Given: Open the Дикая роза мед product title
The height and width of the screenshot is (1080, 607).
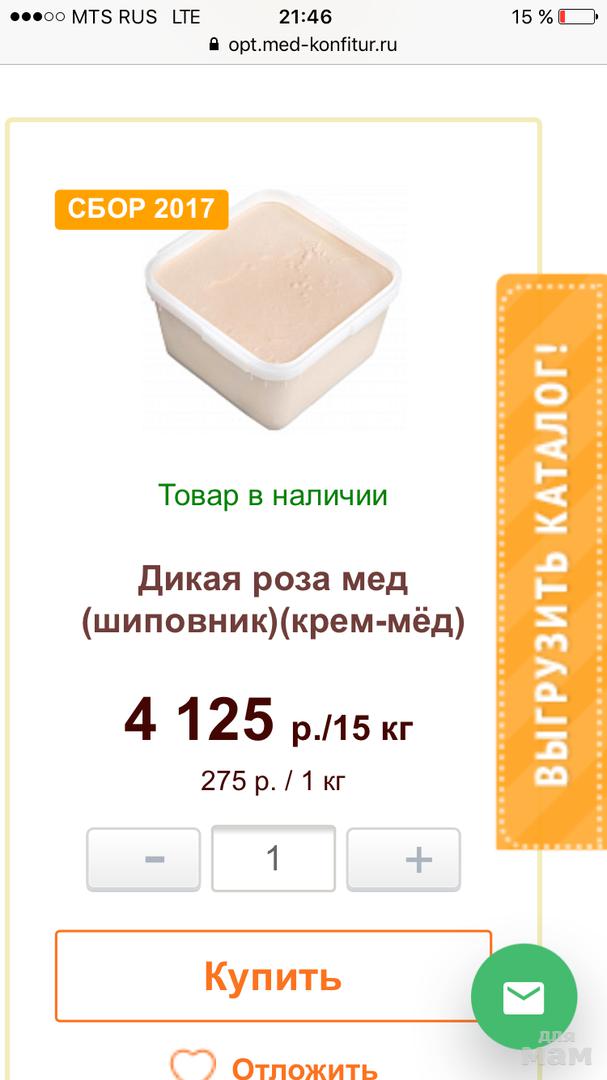Looking at the screenshot, I should 273,601.
